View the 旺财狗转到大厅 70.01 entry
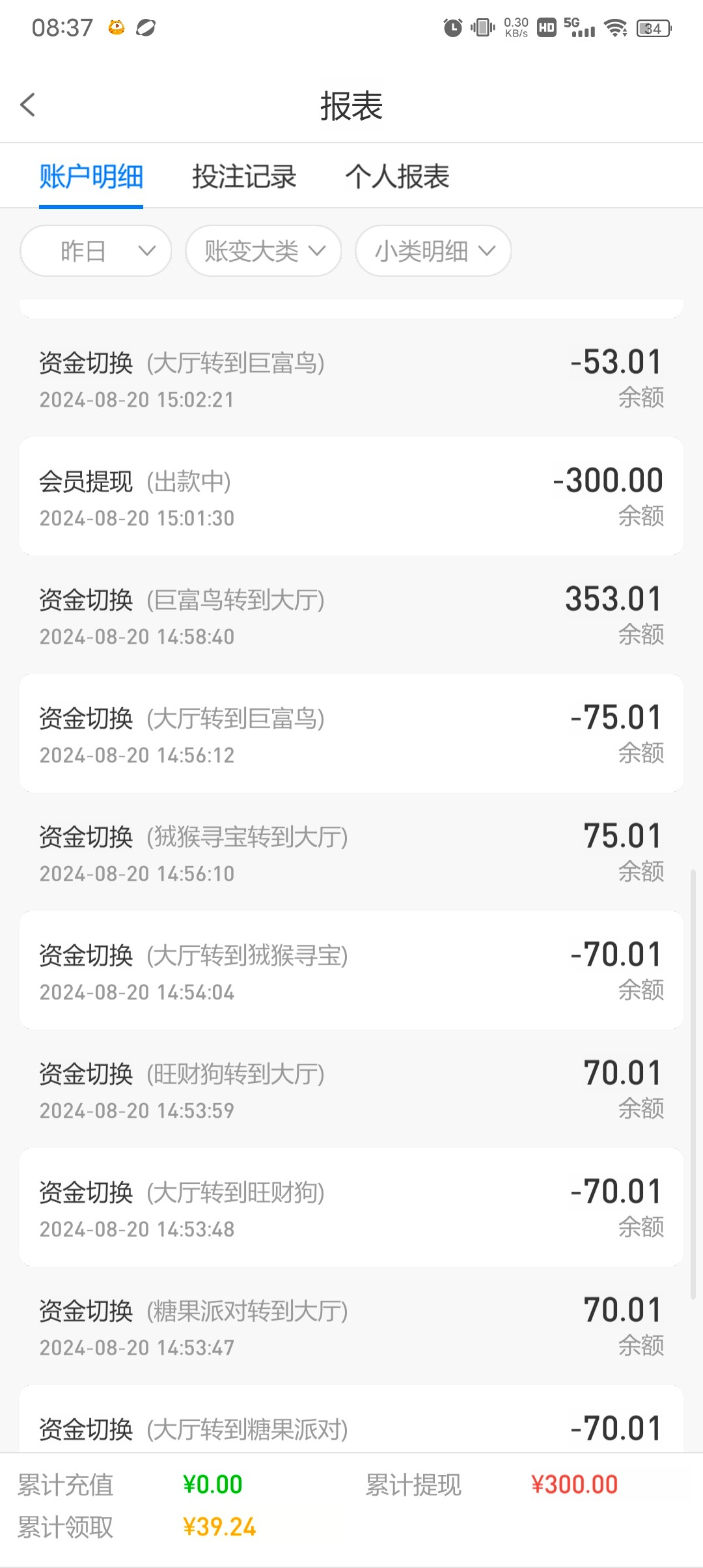This screenshot has width=703, height=1568. (351, 1089)
